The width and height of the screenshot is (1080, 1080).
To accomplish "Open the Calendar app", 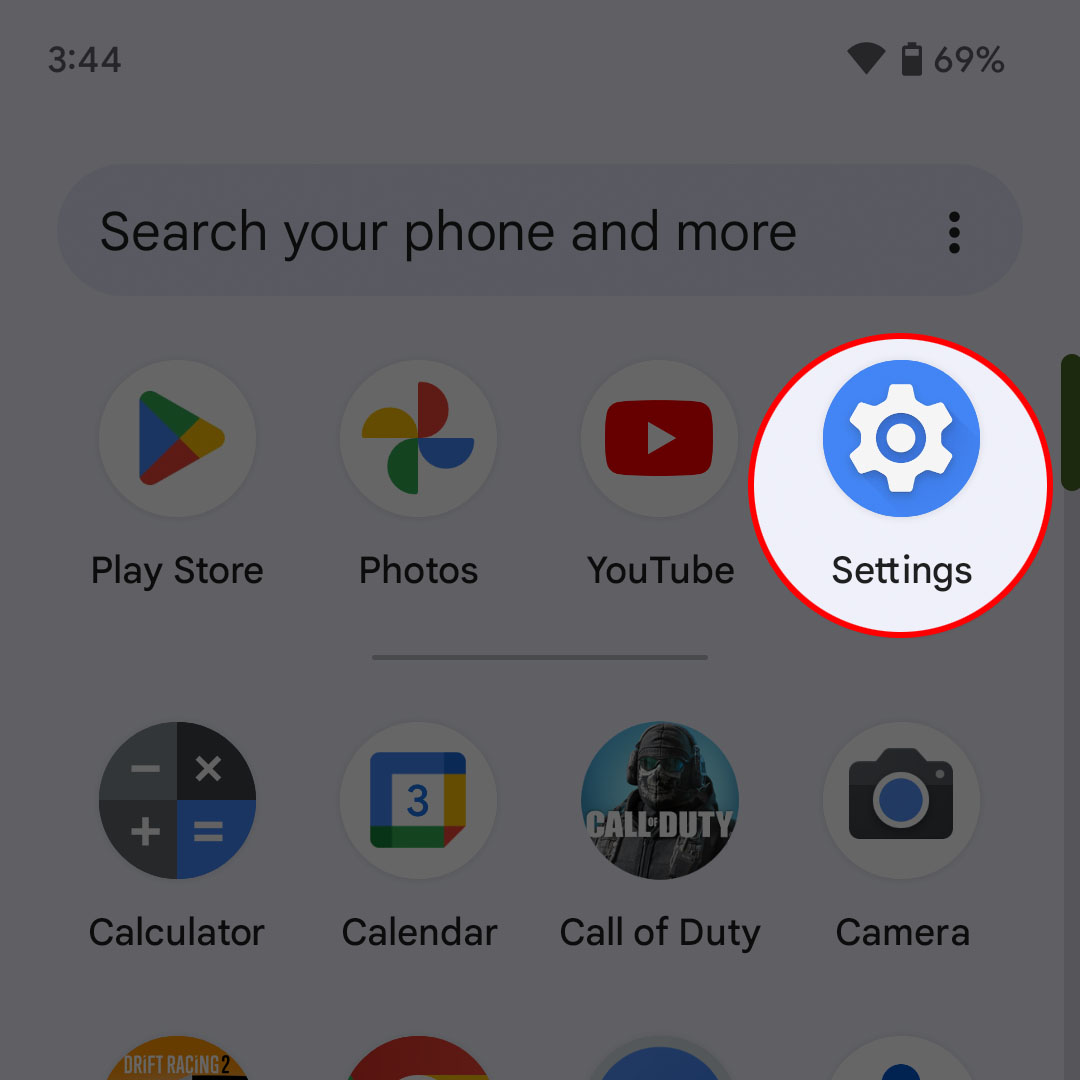I will coord(418,800).
